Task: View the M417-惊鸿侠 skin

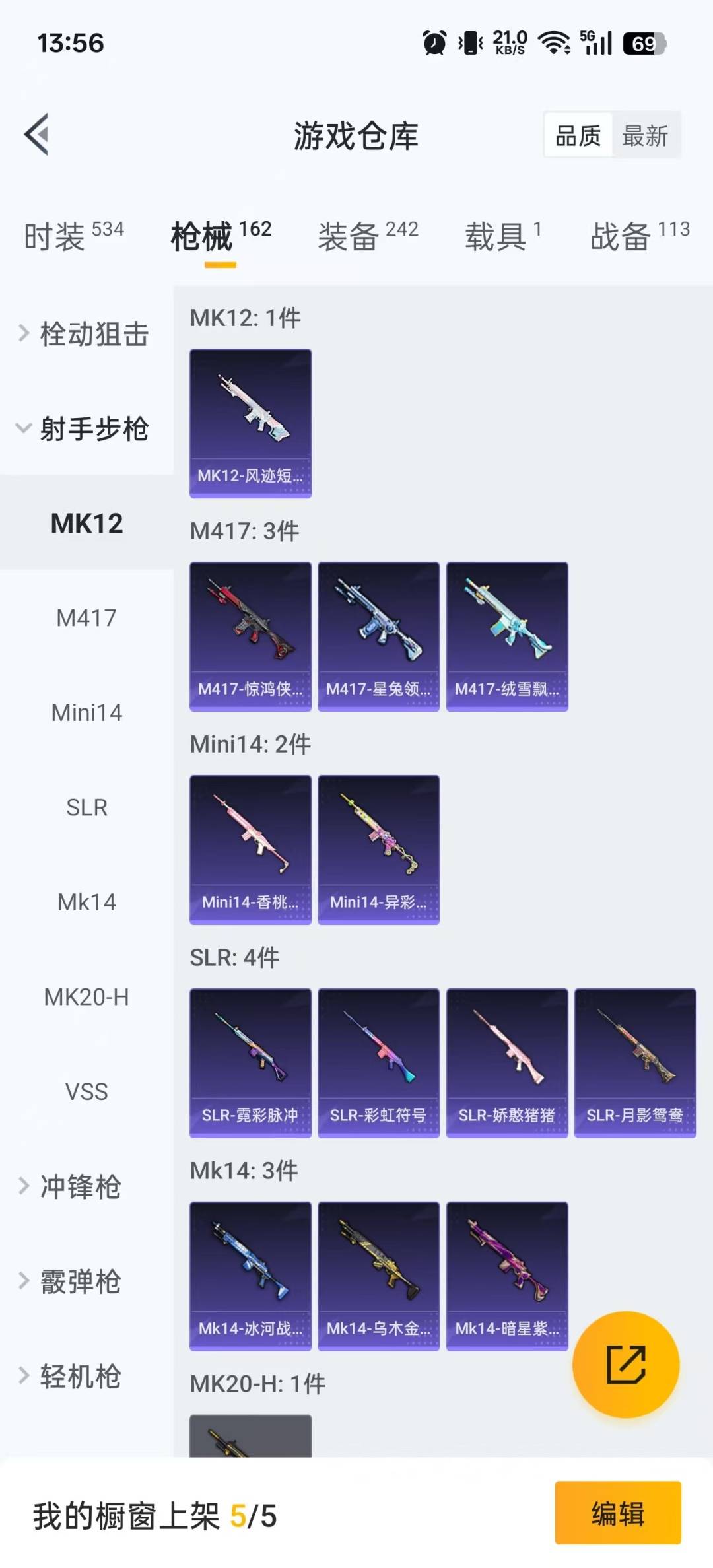Action: 250,636
